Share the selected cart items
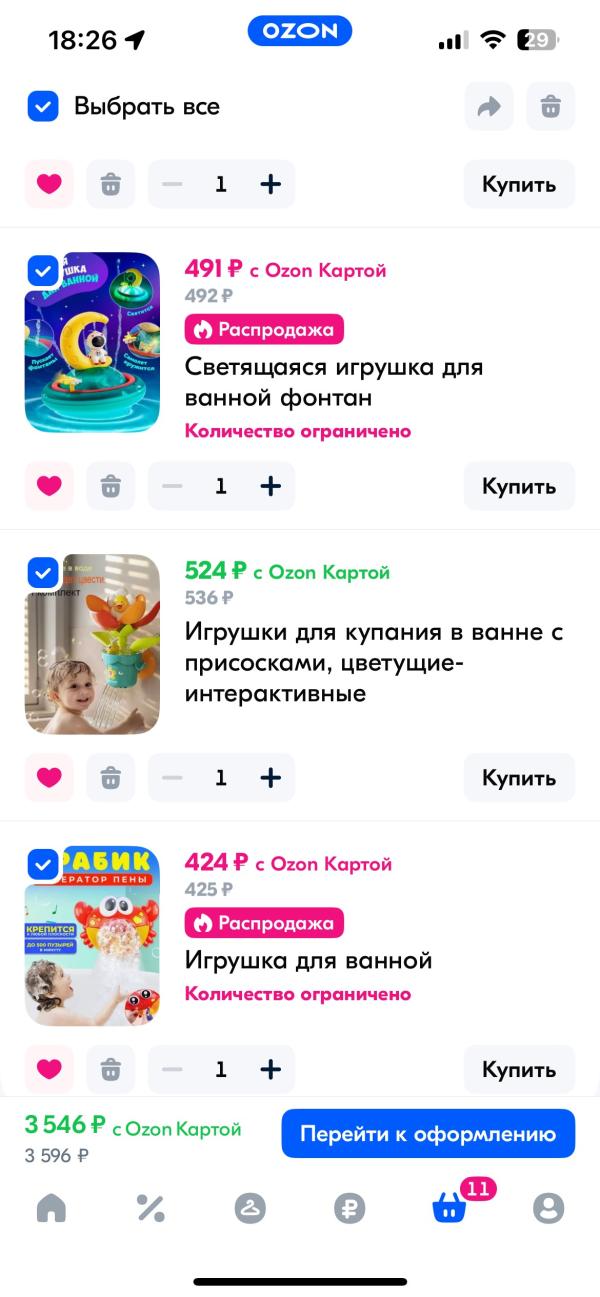The height and width of the screenshot is (1297, 600). (x=489, y=106)
